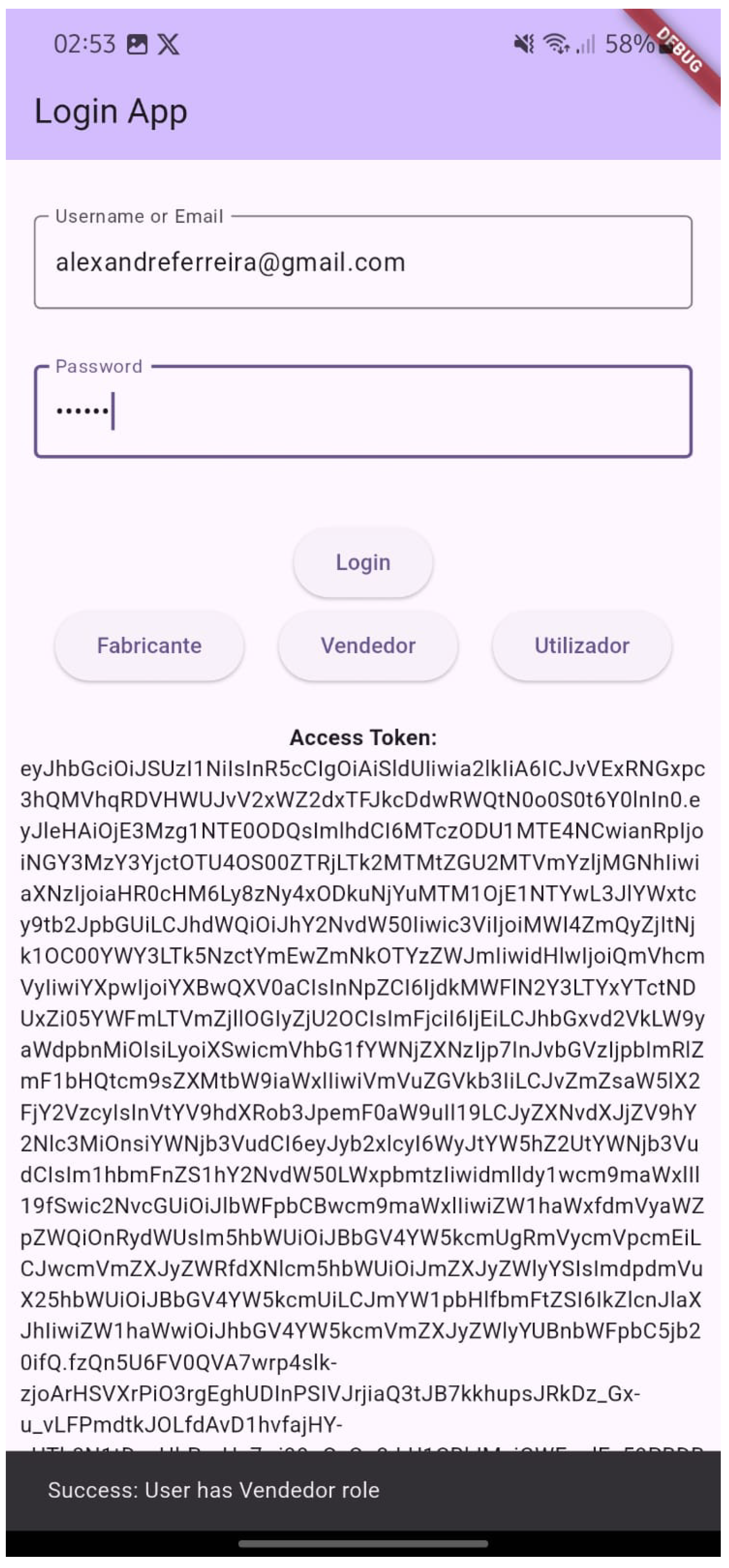Check the Utilizador role
This screenshot has width=729, height=1568.
point(582,645)
